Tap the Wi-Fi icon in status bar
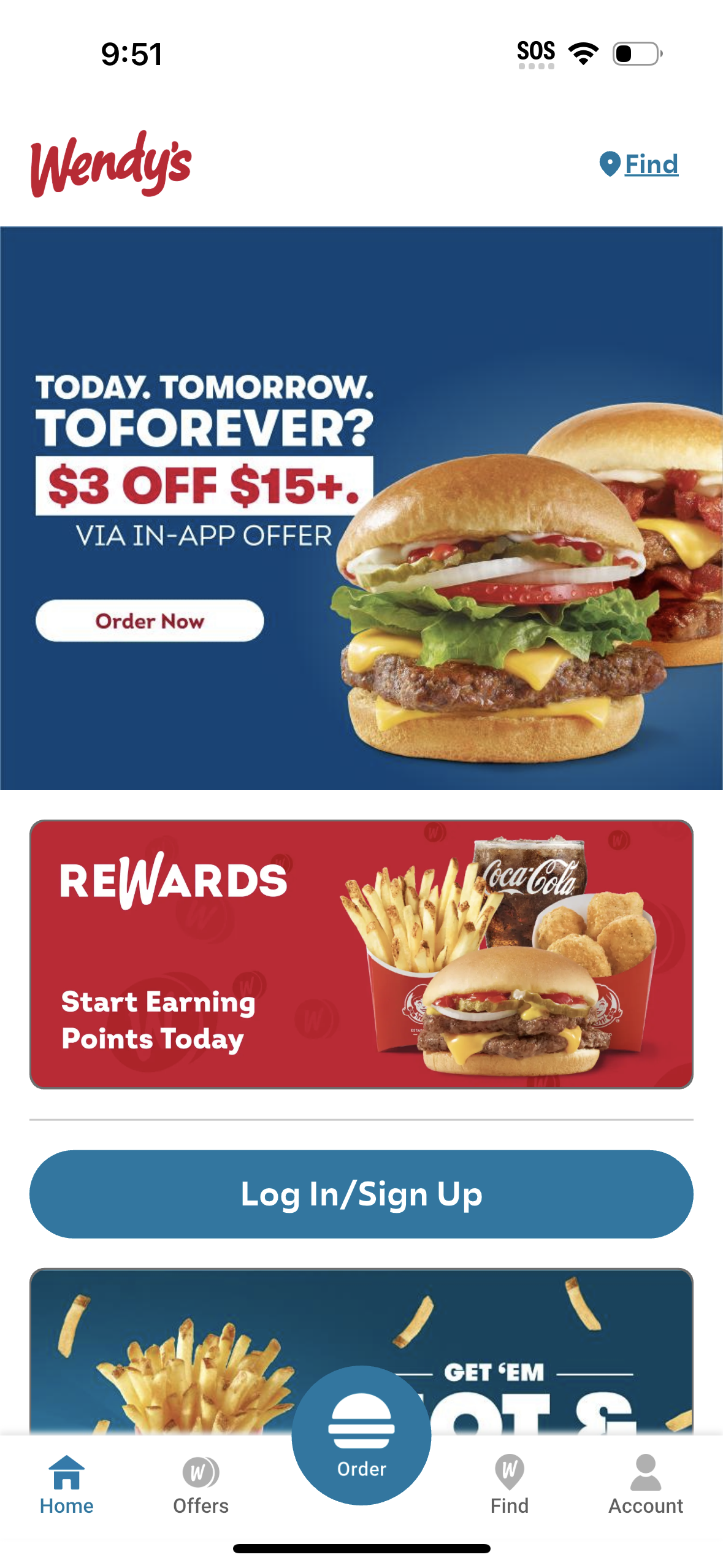Viewport: 723px width, 1568px height. 582,54
